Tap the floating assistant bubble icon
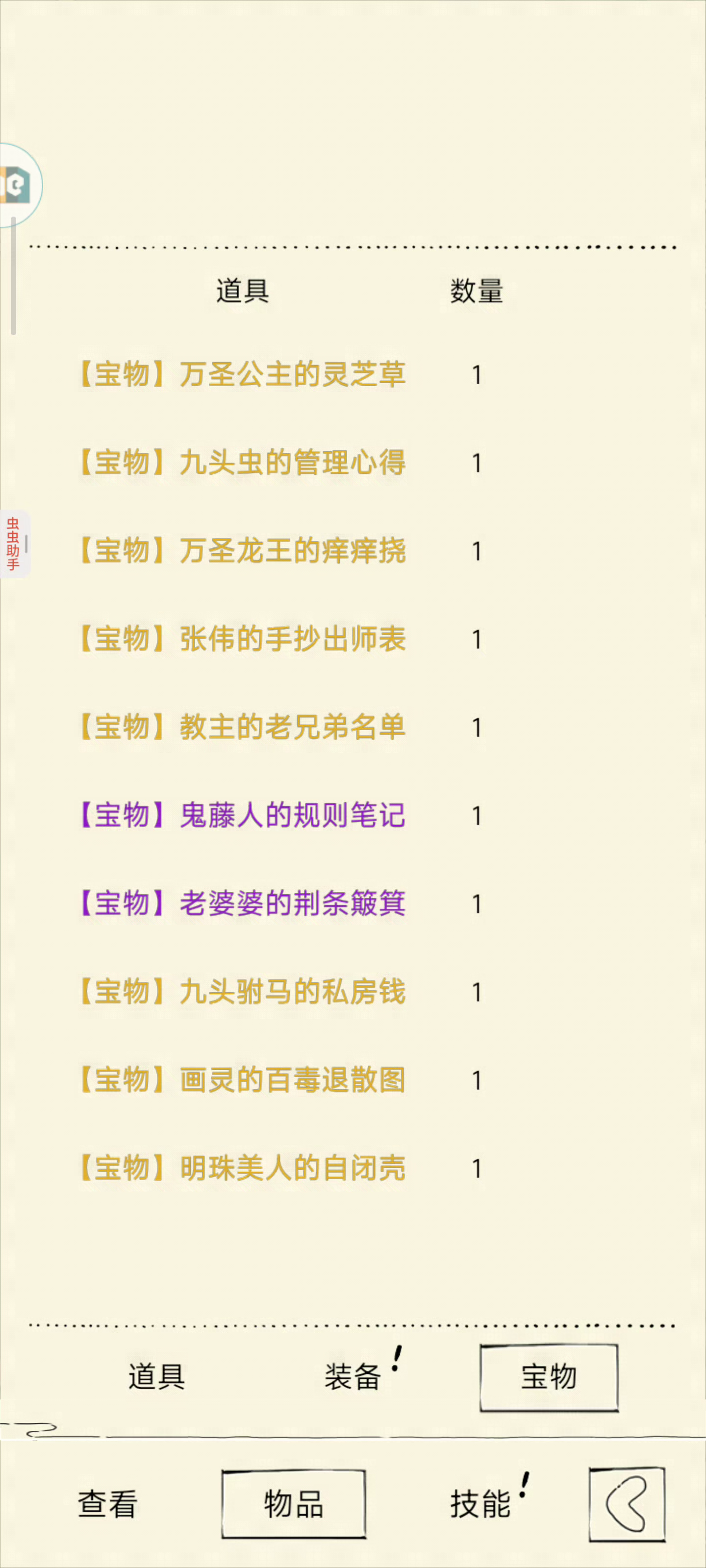The height and width of the screenshot is (1568, 706). (17, 185)
